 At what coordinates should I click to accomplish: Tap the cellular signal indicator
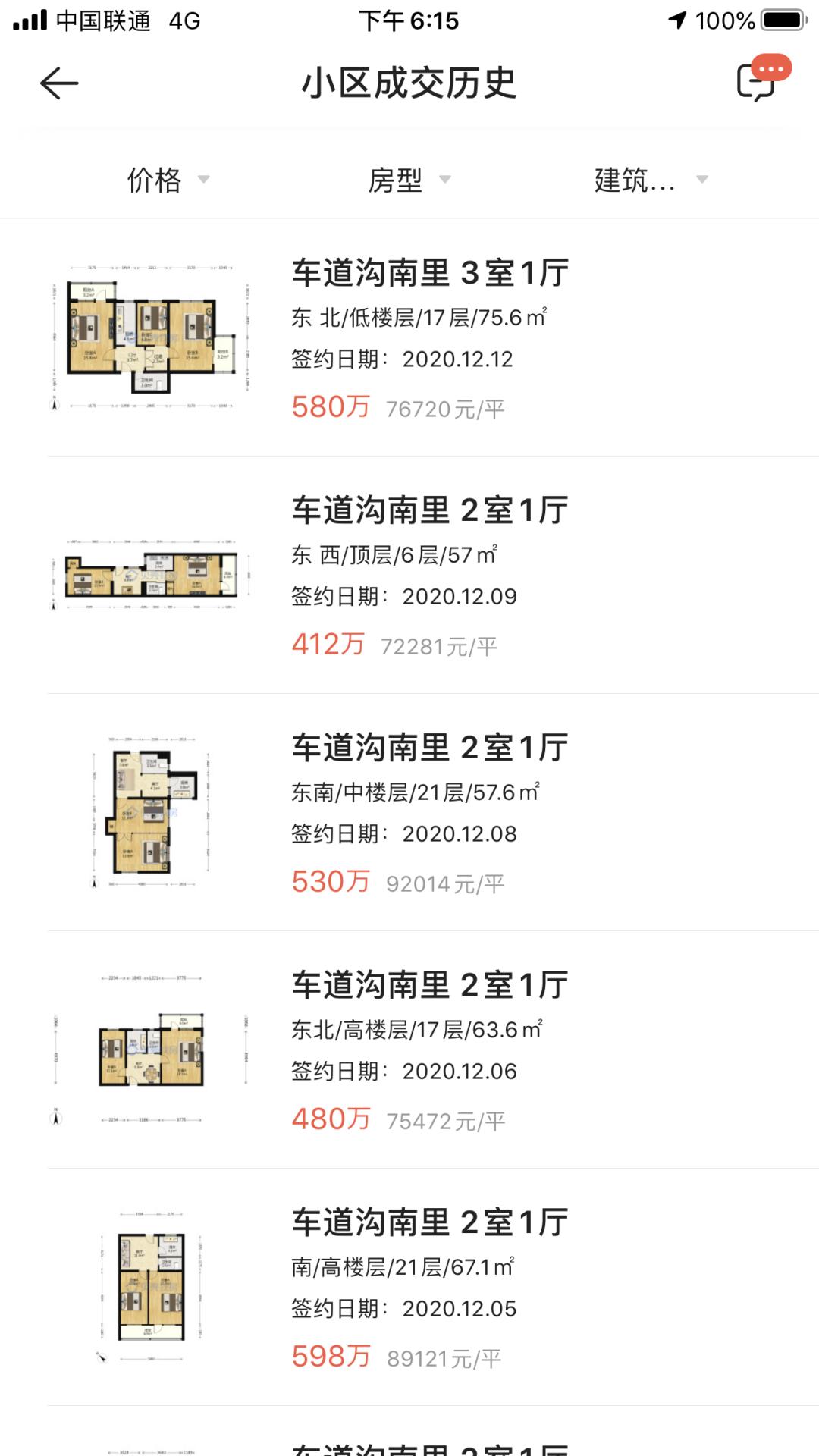(x=32, y=20)
